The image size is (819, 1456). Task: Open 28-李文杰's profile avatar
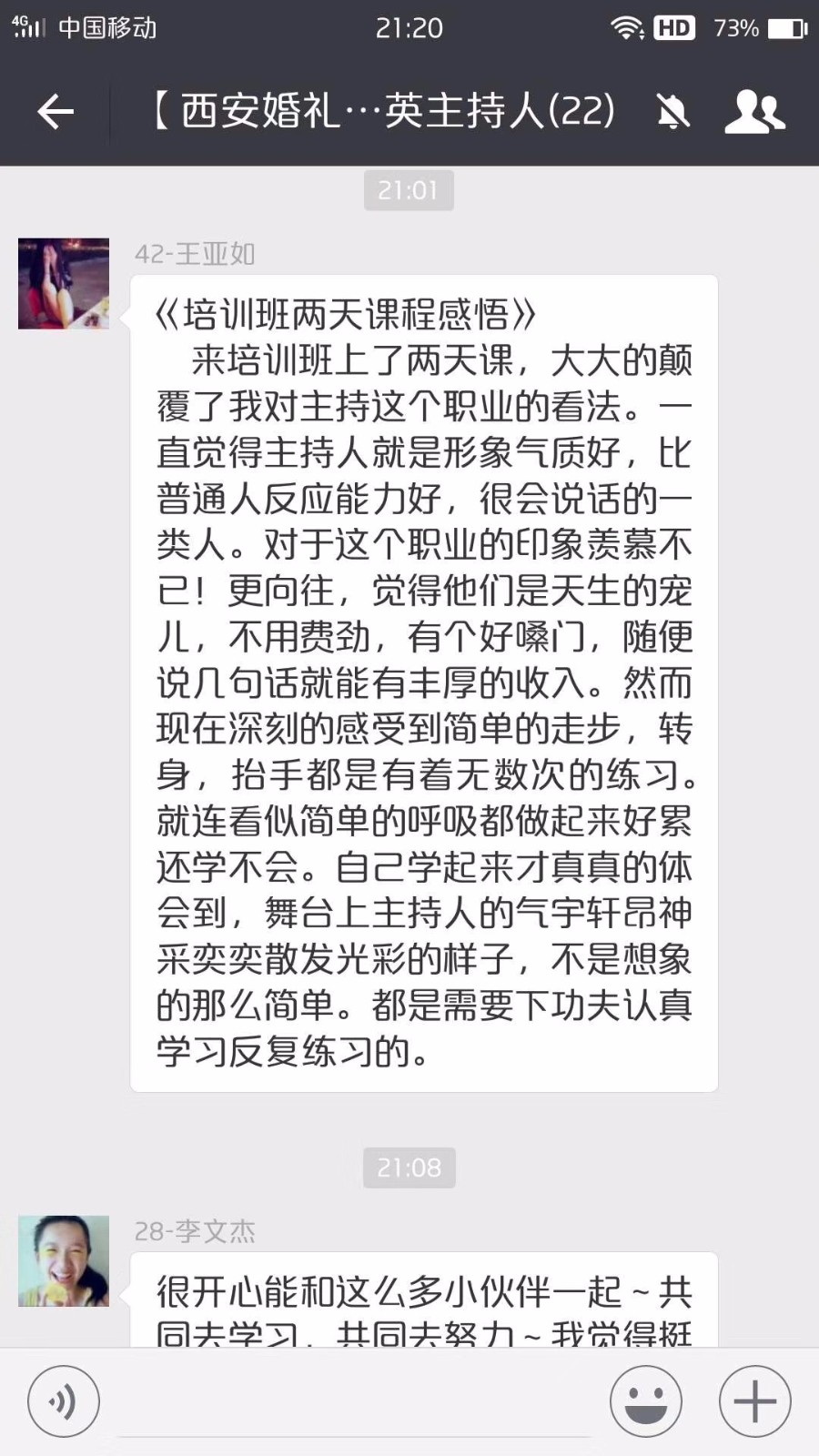point(64,1261)
